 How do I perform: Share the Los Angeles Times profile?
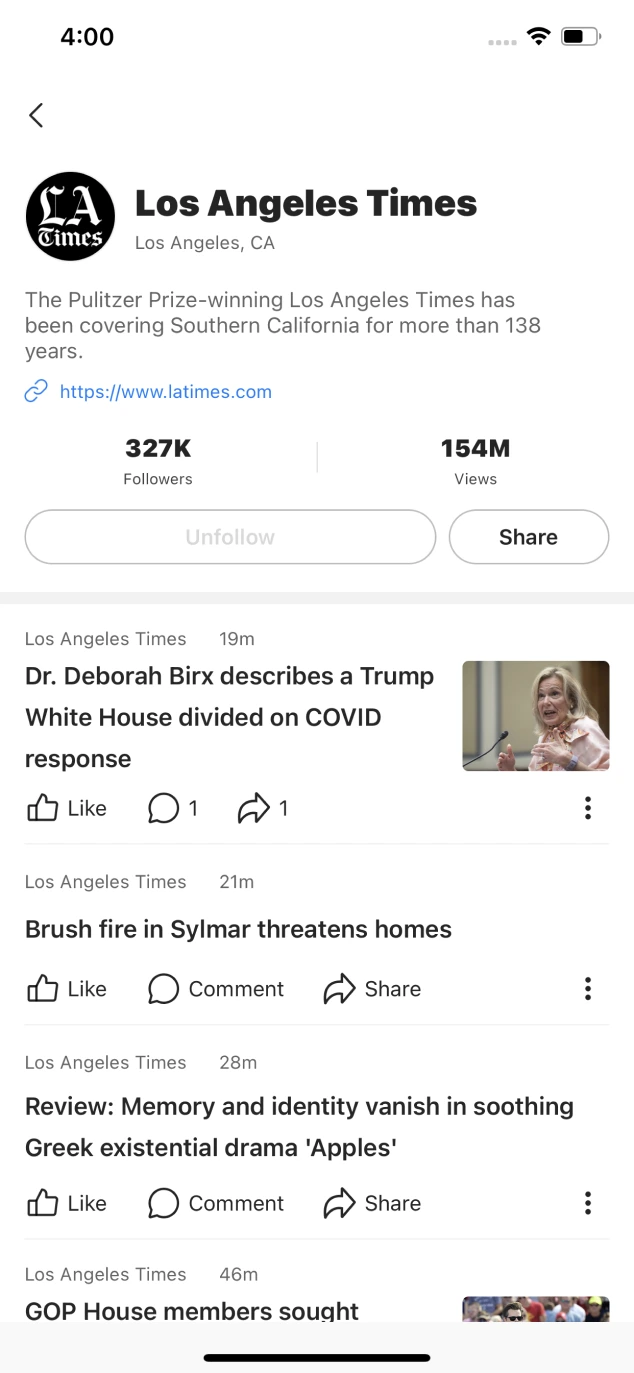528,537
